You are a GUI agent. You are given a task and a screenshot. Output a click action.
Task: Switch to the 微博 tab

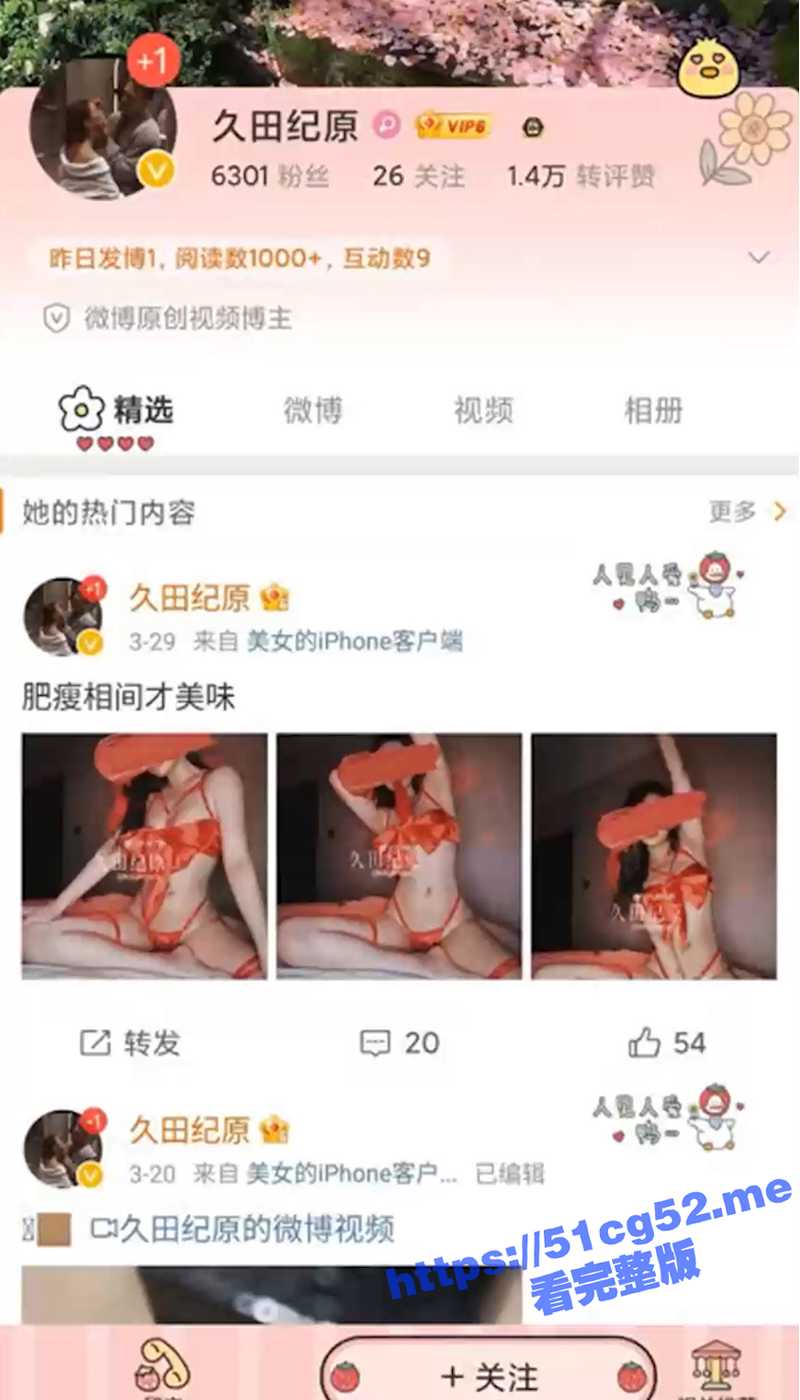tap(313, 411)
